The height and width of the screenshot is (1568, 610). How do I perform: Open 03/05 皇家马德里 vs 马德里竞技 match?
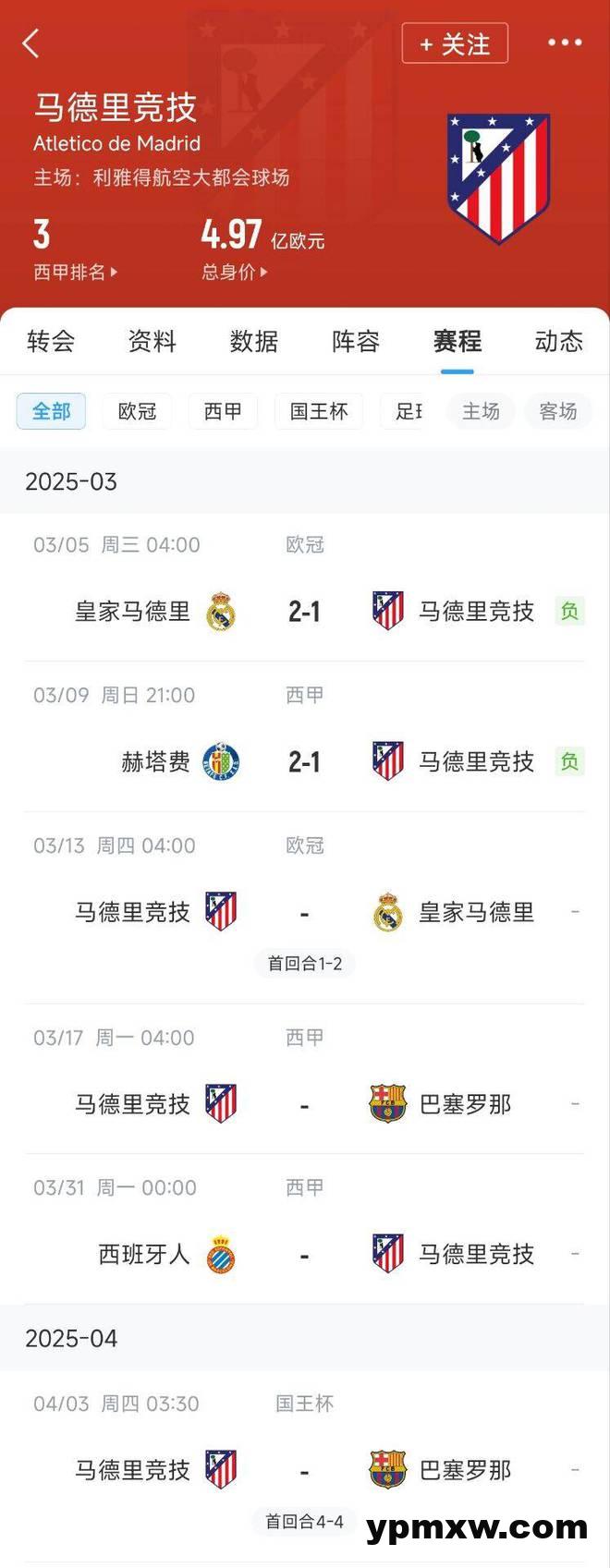pyautogui.click(x=304, y=611)
